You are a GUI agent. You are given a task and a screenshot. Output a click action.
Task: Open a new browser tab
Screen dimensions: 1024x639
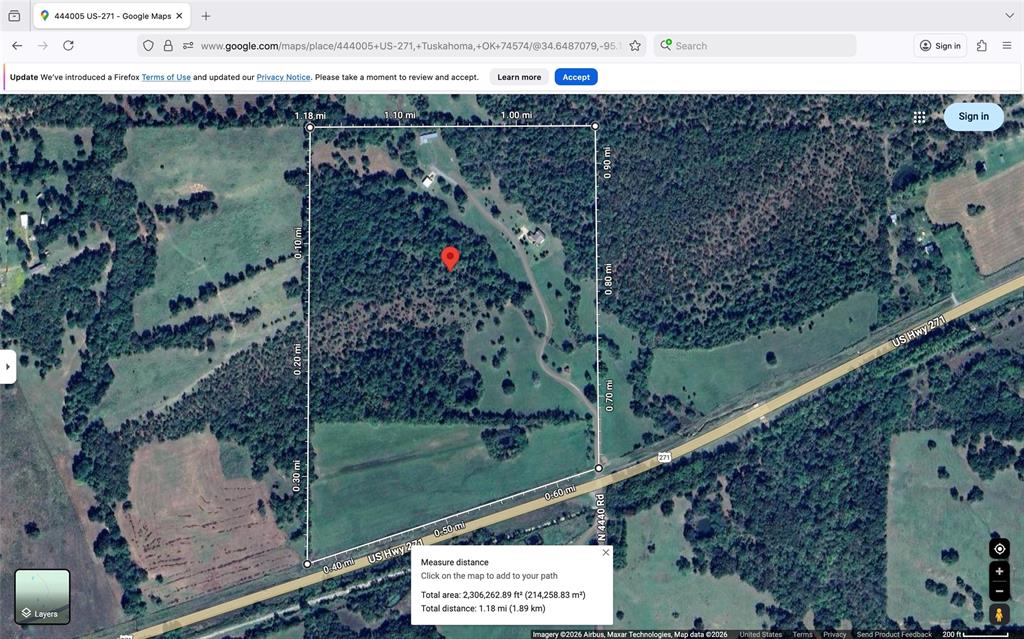pyautogui.click(x=206, y=16)
